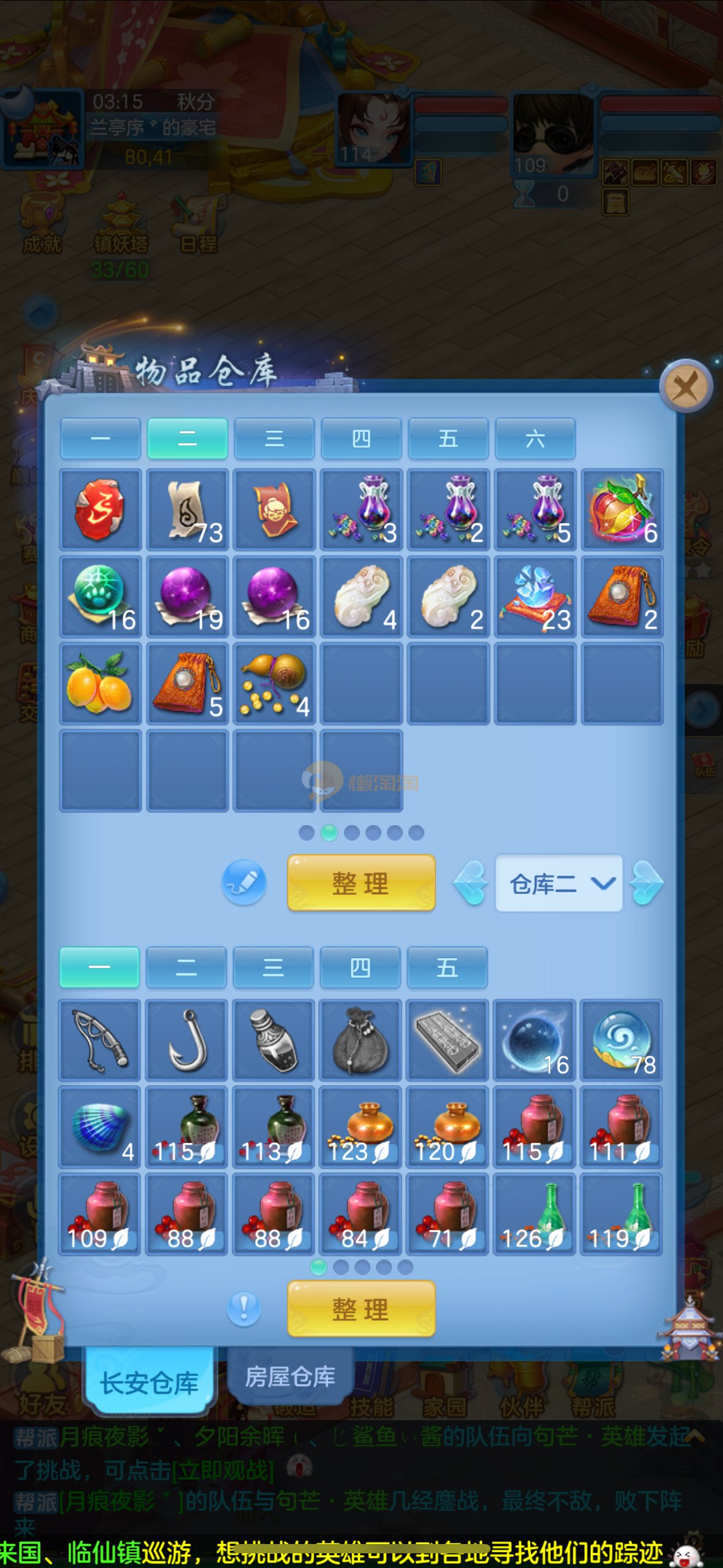Select the green bottle item numbered 126

tap(534, 1213)
